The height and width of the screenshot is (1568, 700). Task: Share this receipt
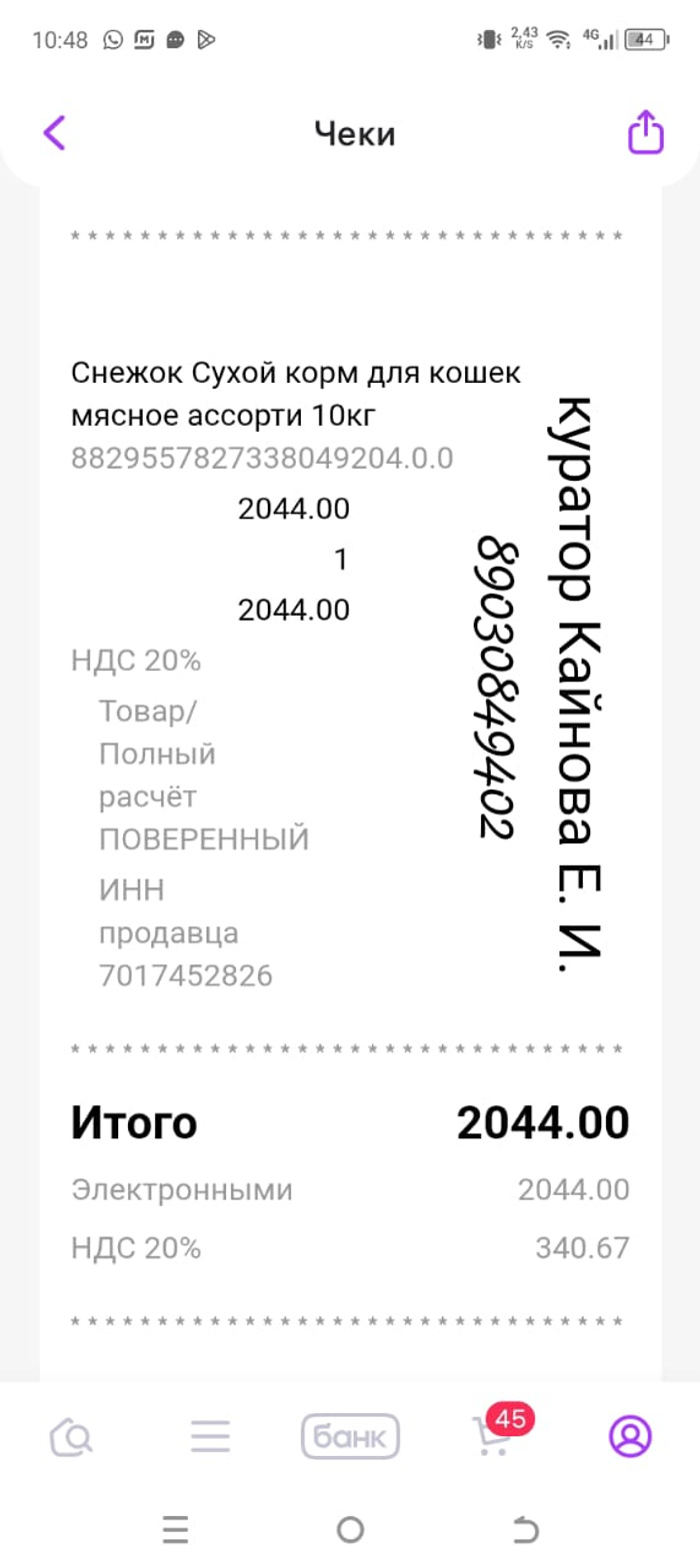tap(645, 132)
